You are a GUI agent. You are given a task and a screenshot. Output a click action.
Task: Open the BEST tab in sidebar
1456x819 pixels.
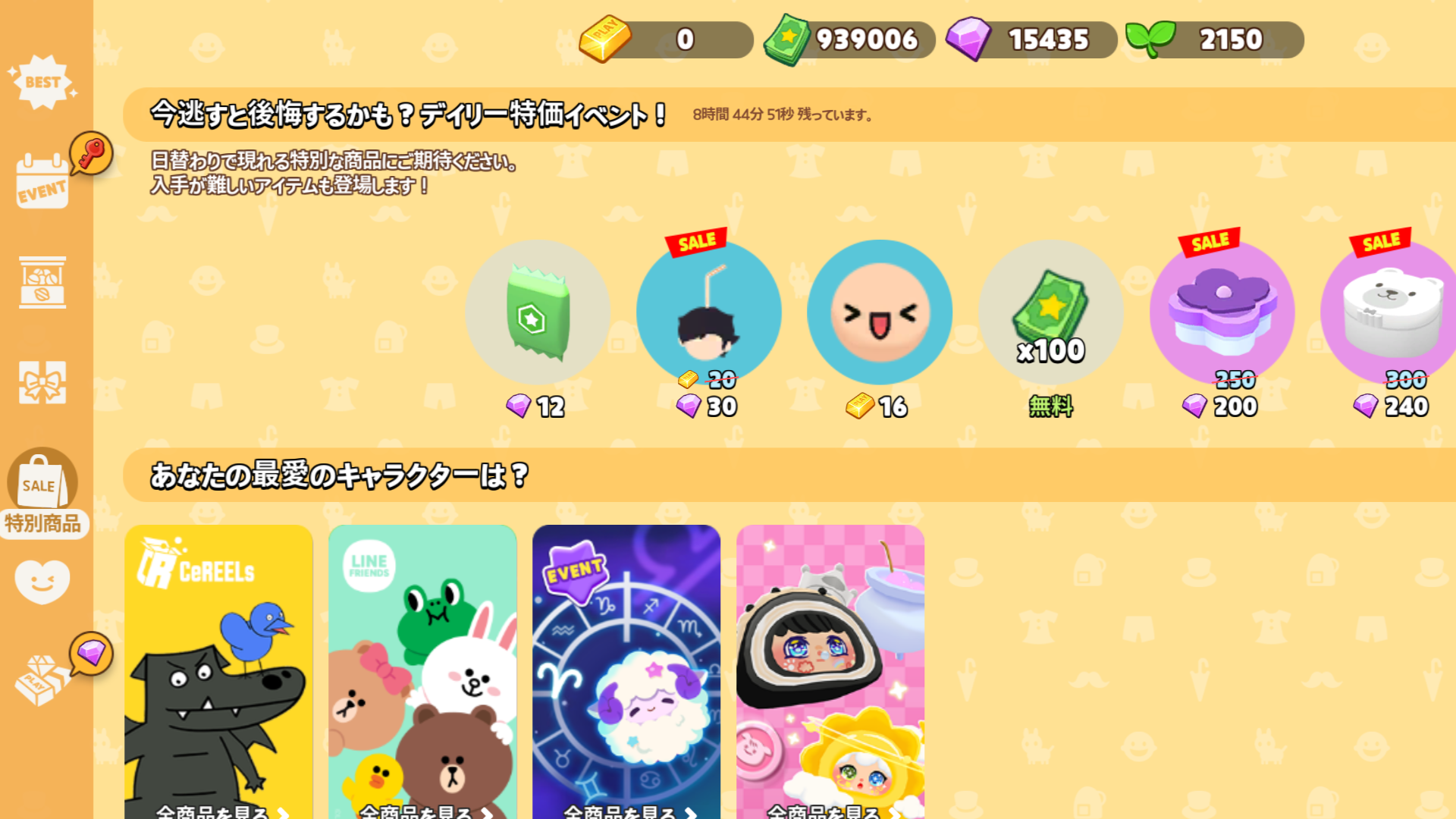42,82
